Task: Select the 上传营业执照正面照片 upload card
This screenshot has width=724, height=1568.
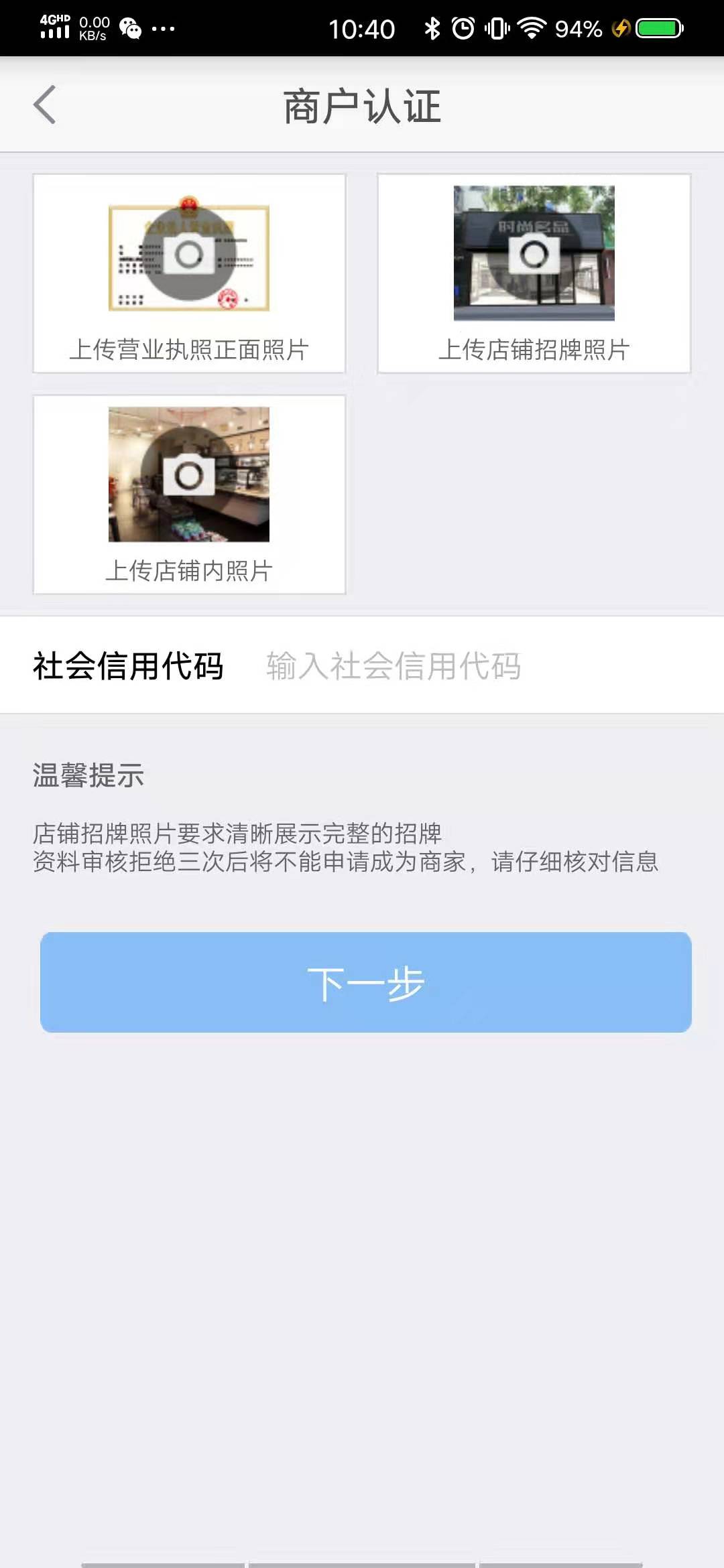Action: coord(190,271)
